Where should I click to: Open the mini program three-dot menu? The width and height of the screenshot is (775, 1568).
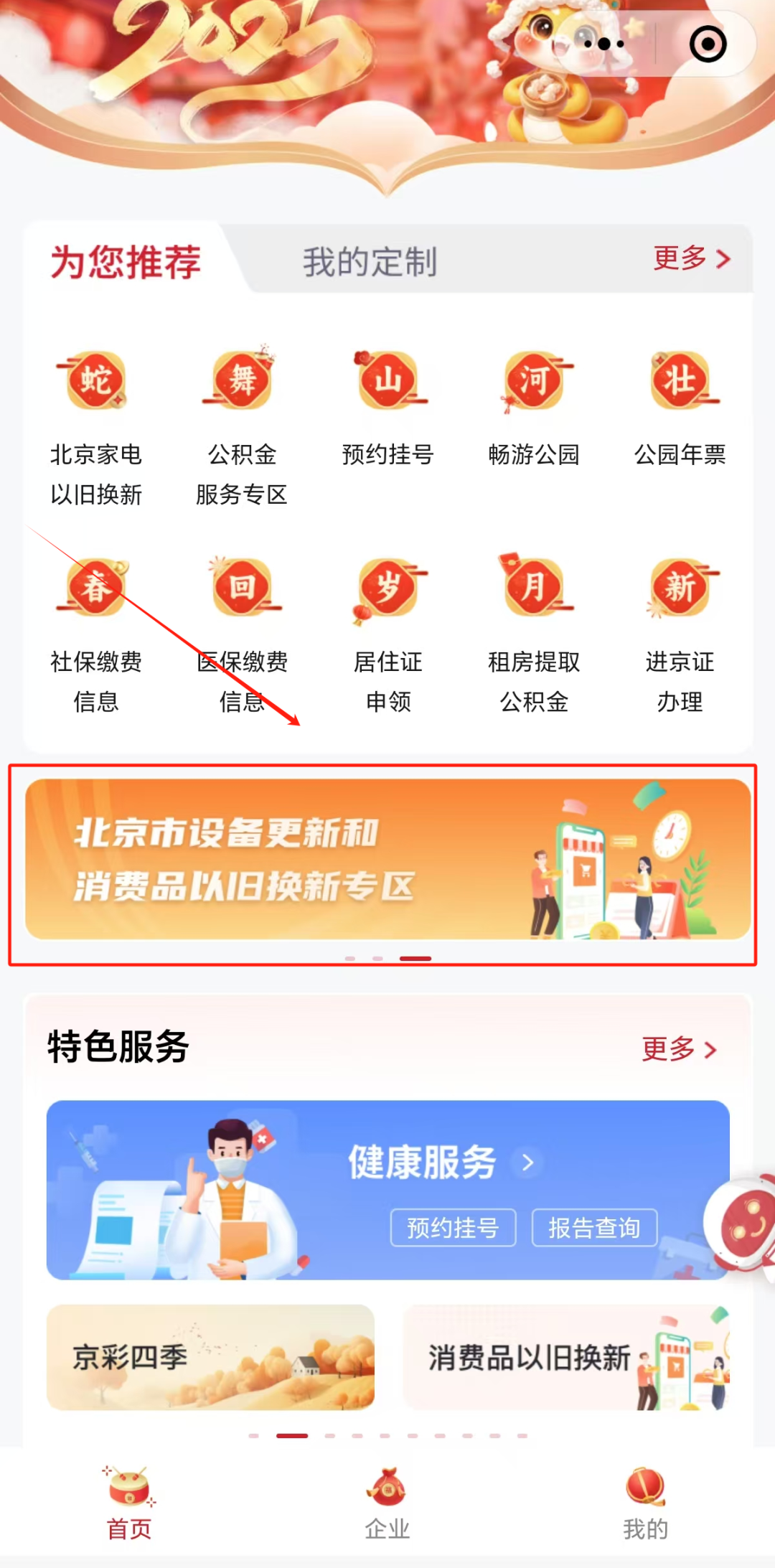point(603,44)
